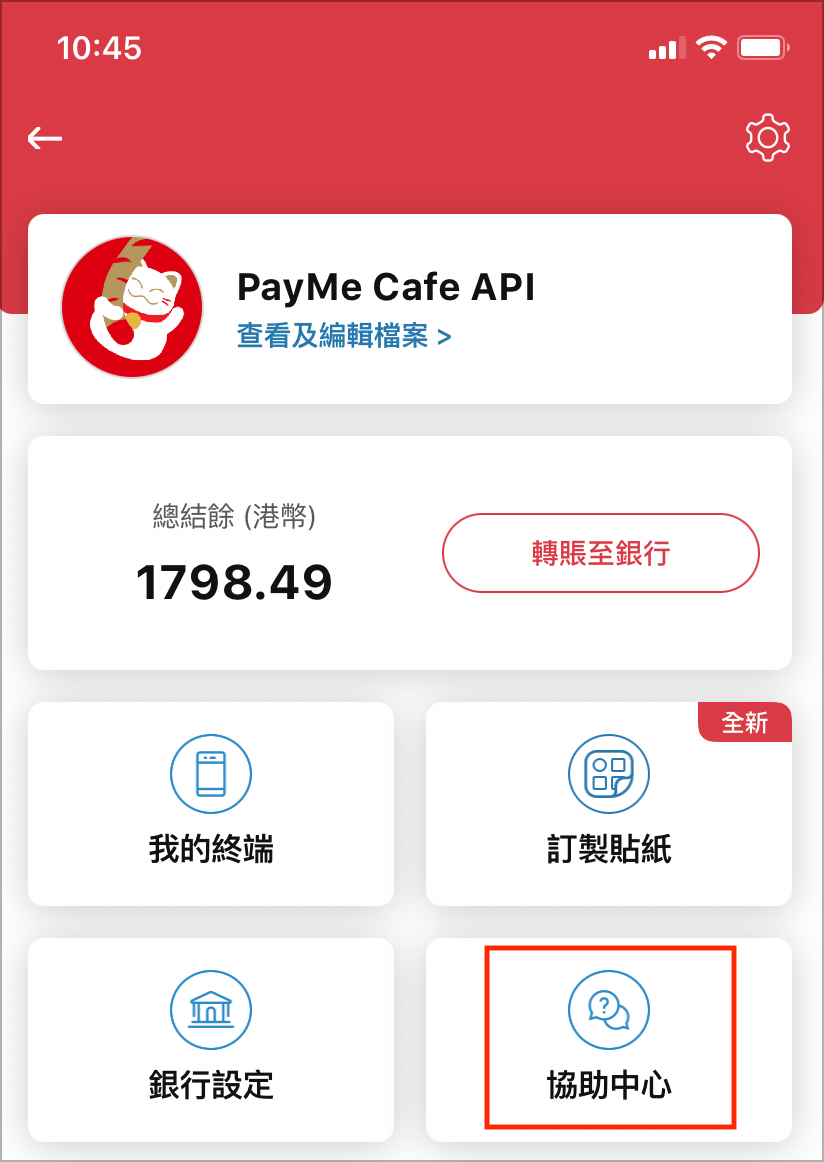The height and width of the screenshot is (1162, 824).
Task: Tap the custom stickers QR icon
Action: [x=608, y=773]
